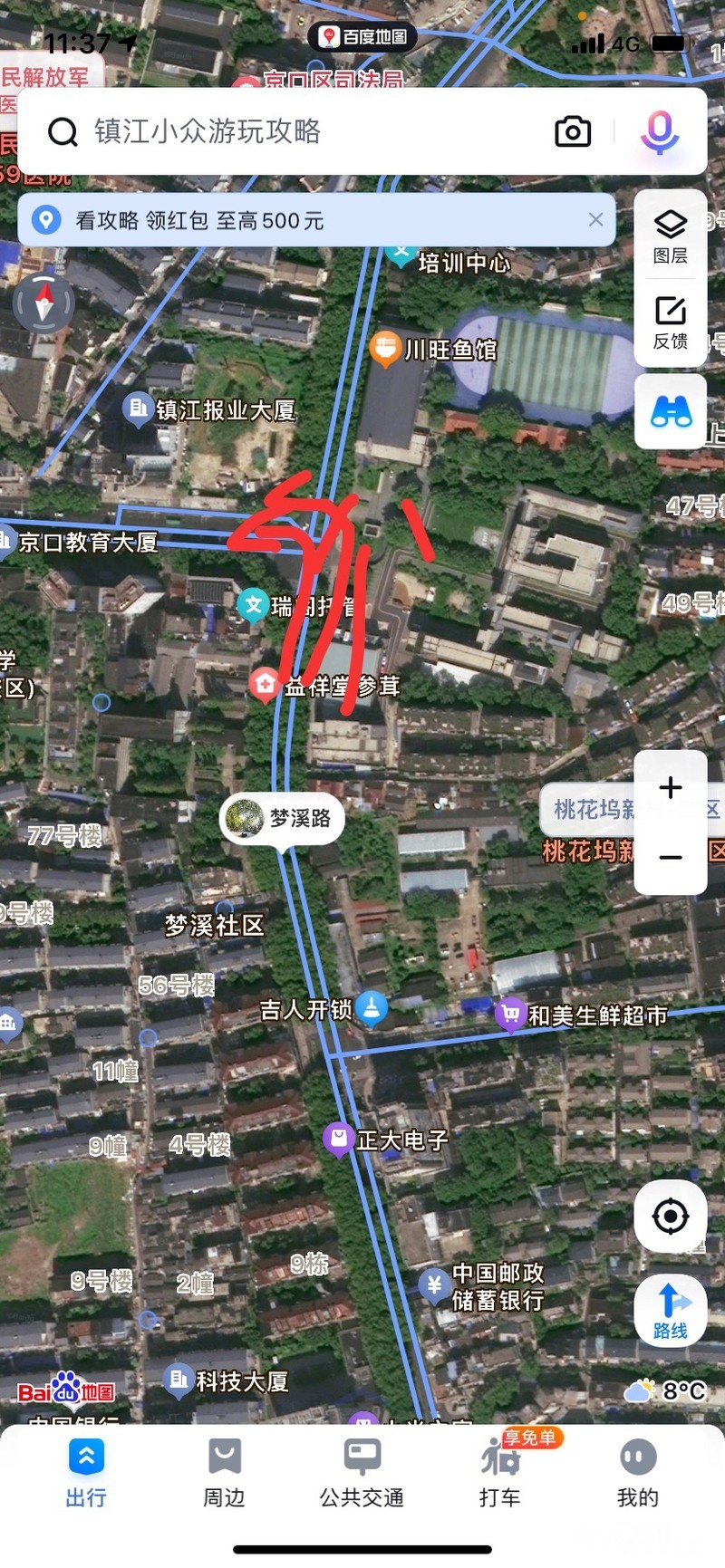
Task: Open the 我的 profile tab
Action: click(637, 1473)
